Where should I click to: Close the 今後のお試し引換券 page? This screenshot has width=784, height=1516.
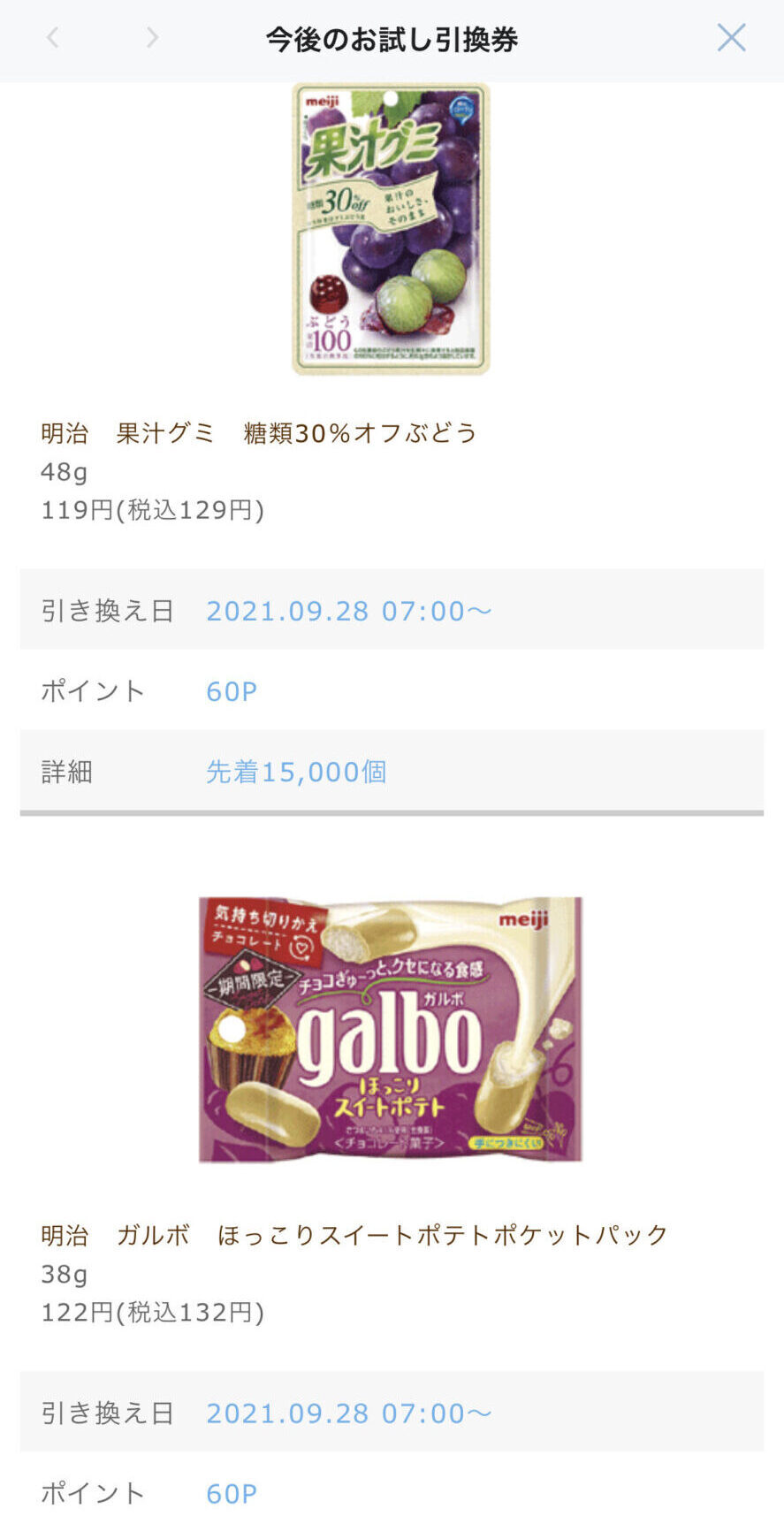(x=731, y=38)
